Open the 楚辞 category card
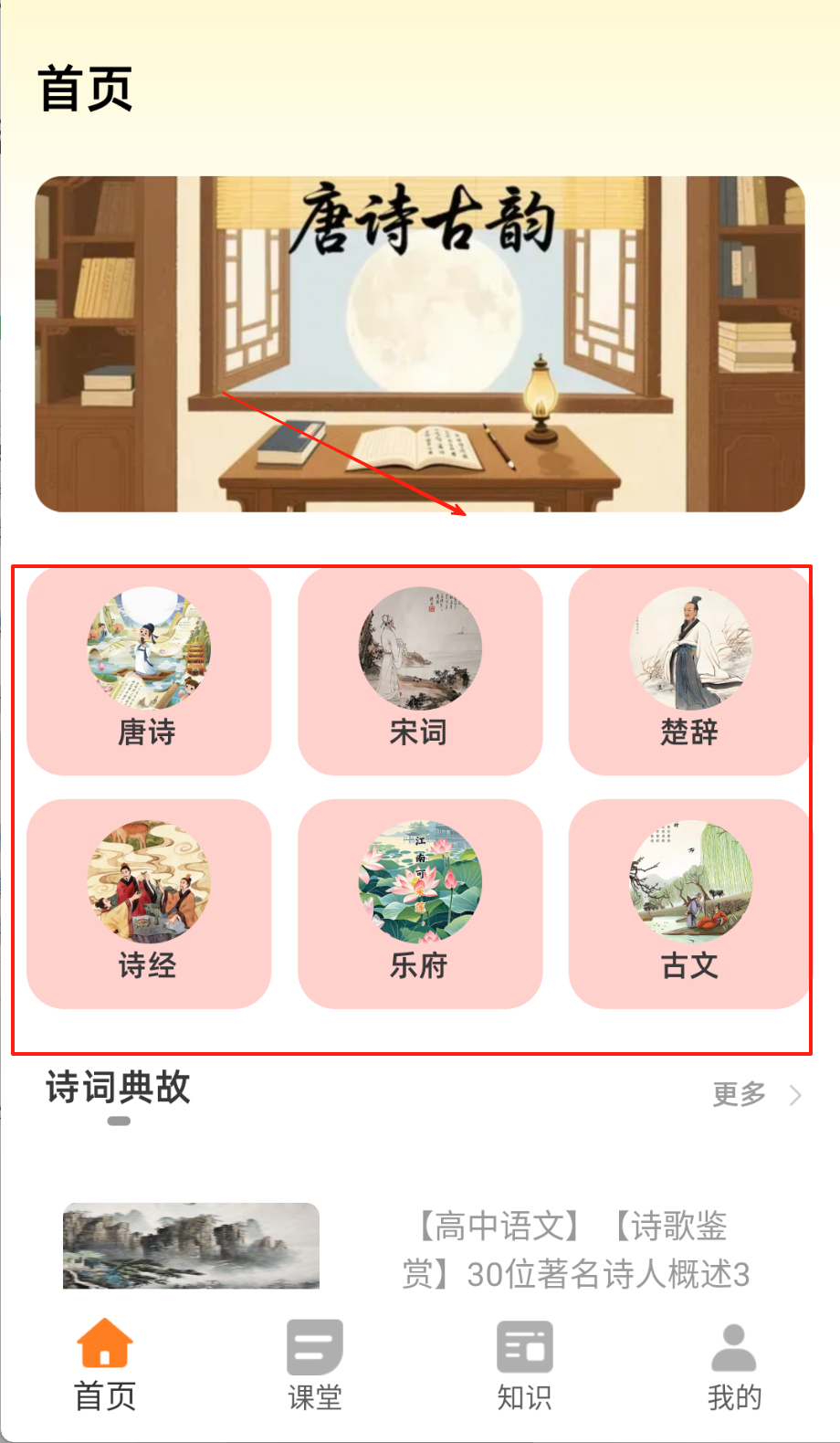The width and height of the screenshot is (840, 1443). pyautogui.click(x=689, y=671)
